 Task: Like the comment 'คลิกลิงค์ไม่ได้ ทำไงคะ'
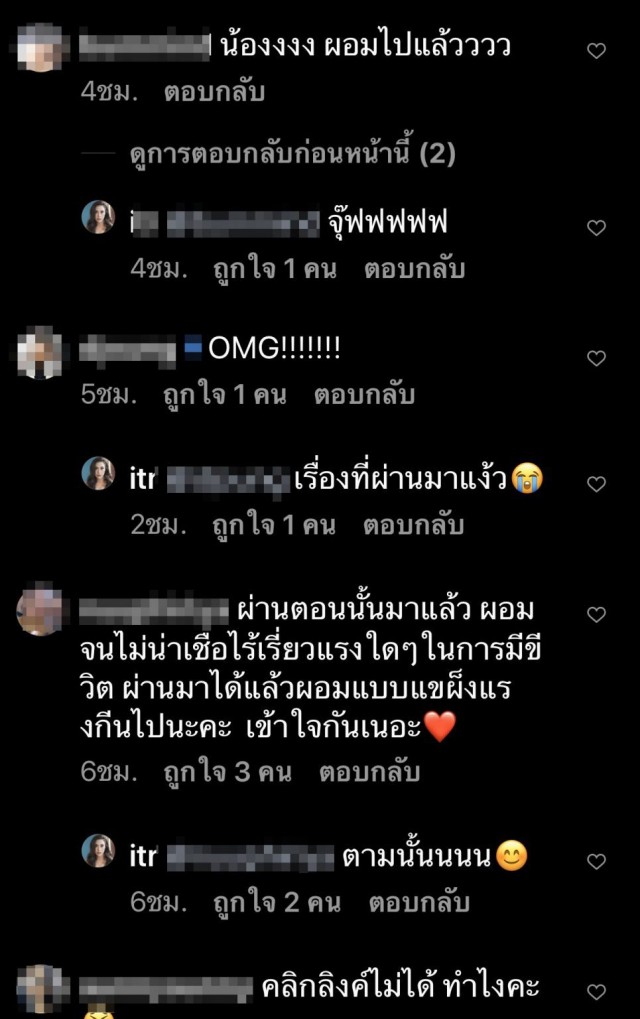(596, 993)
